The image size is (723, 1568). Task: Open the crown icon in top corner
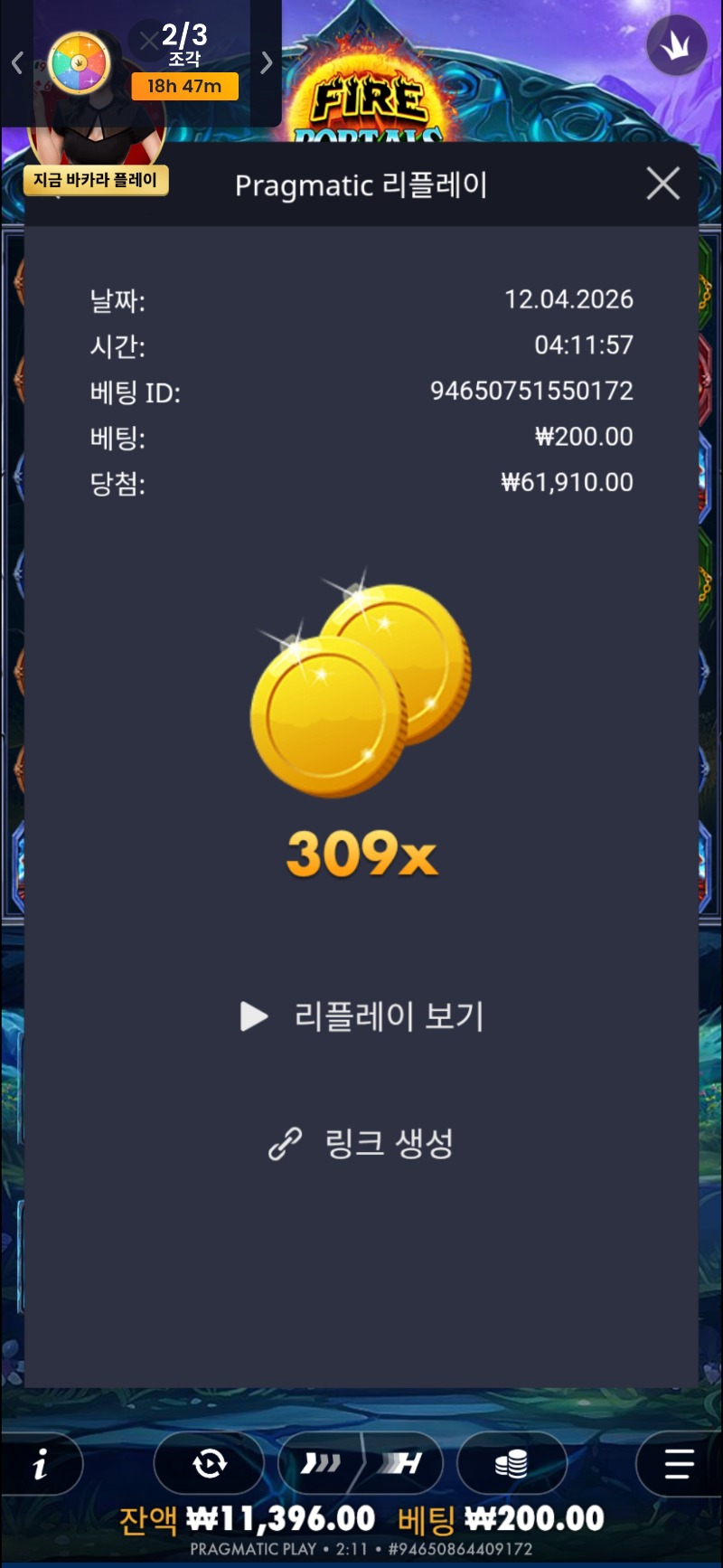pos(676,45)
